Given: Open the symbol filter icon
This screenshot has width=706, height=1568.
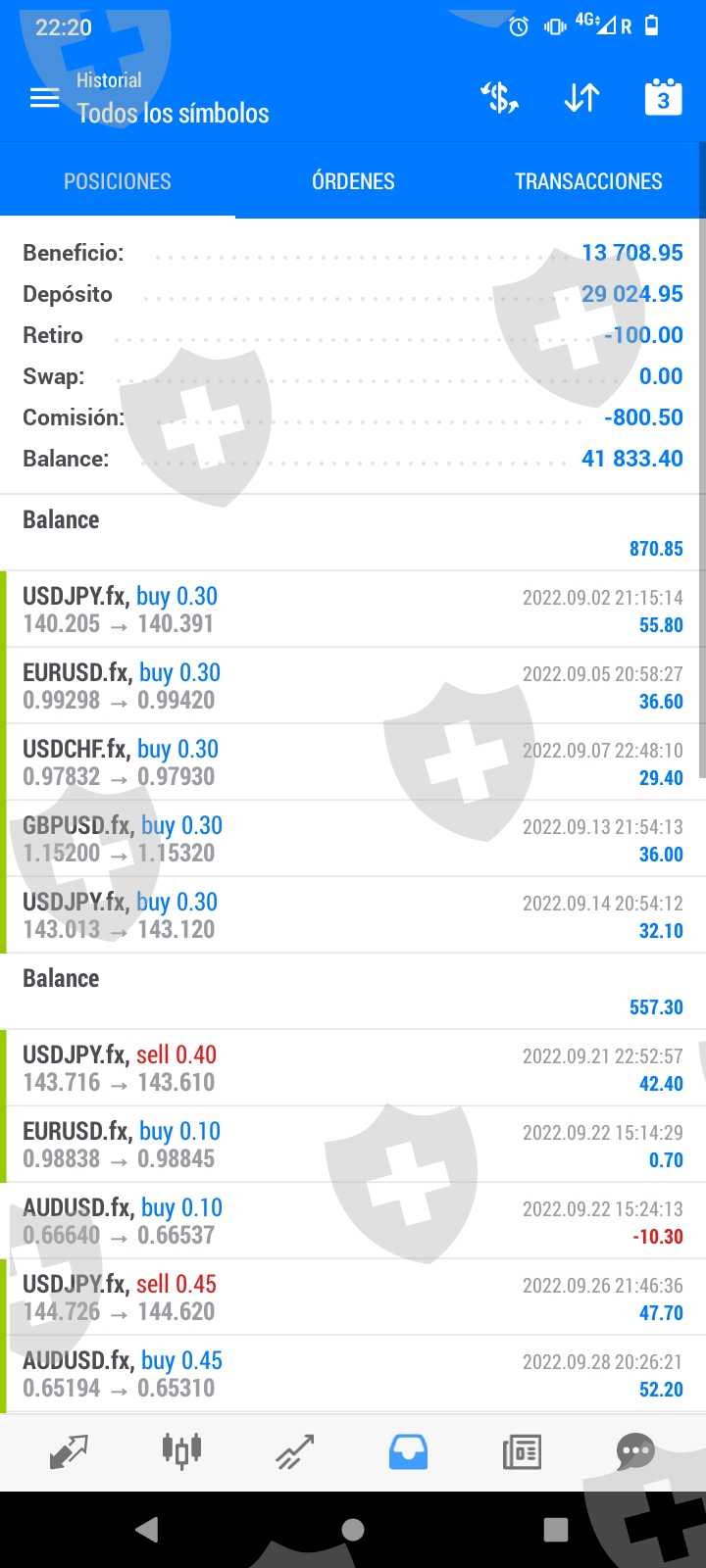Looking at the screenshot, I should (499, 98).
